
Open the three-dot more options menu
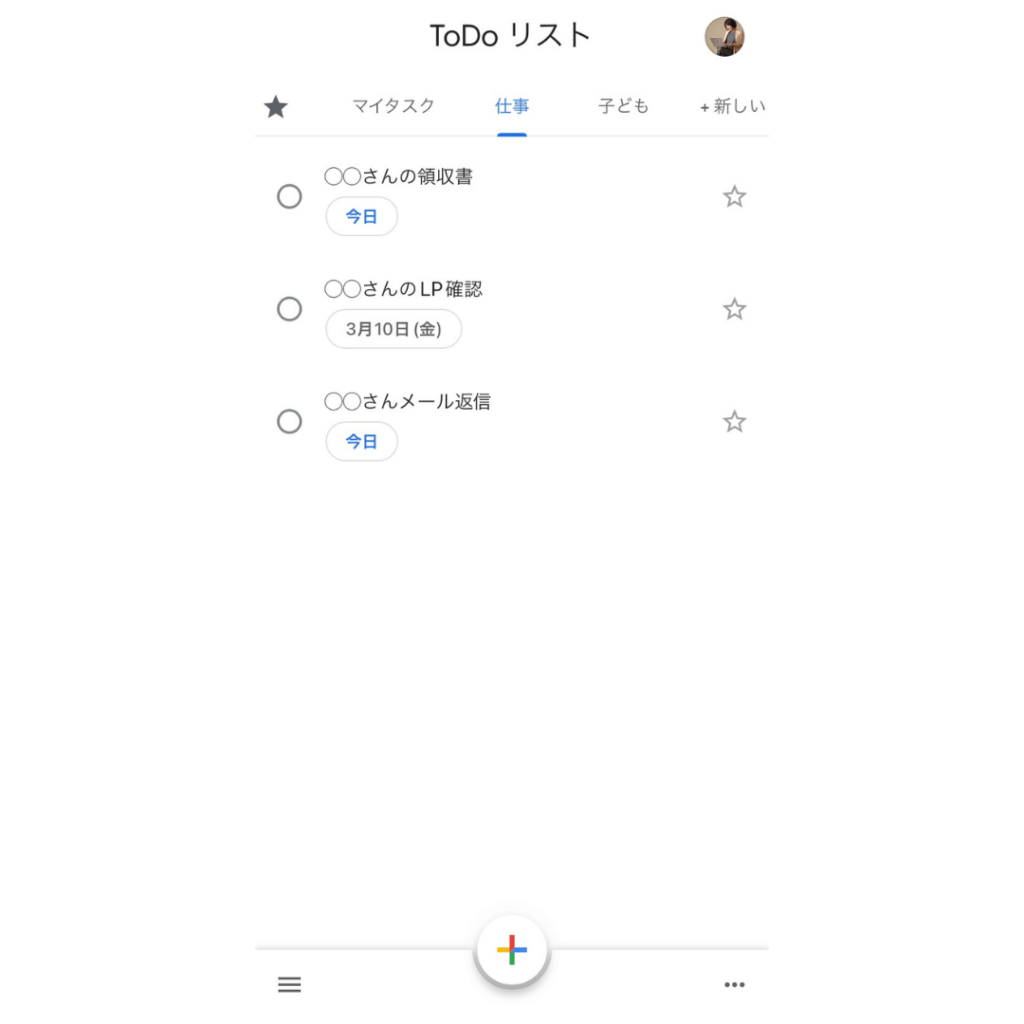734,985
